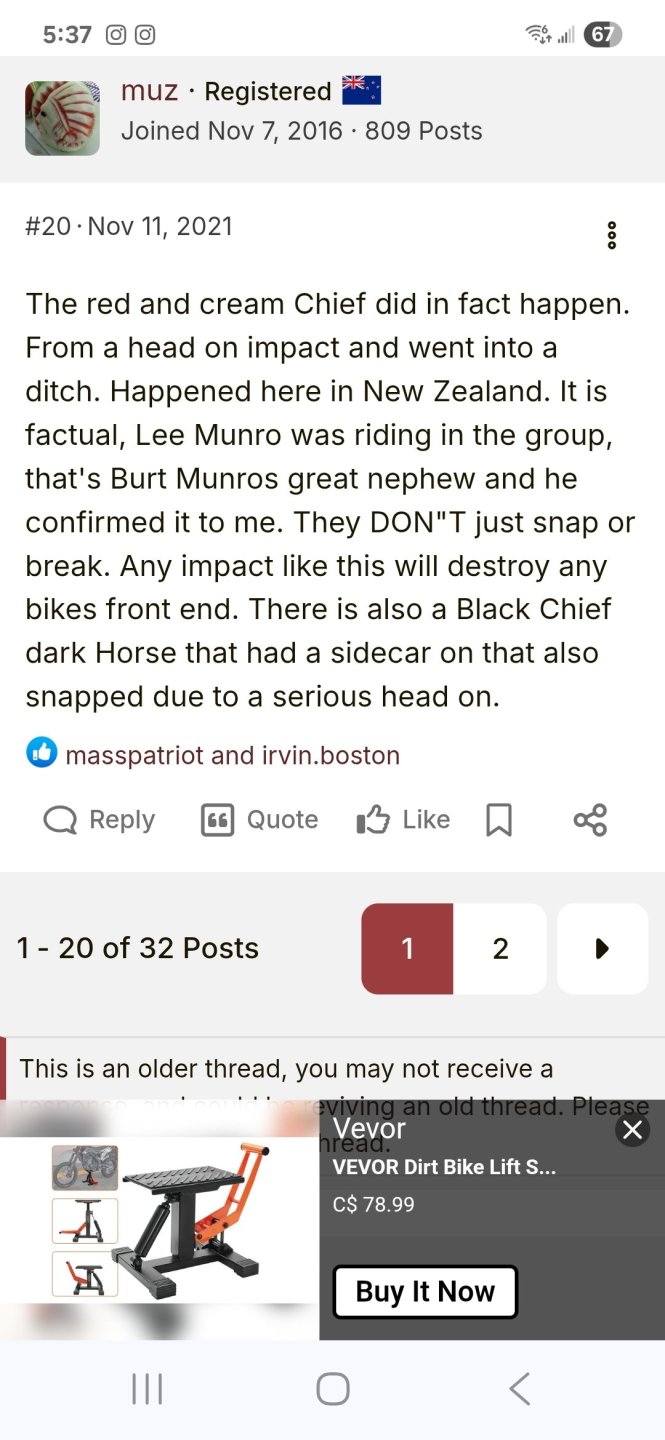Reply to muz's post
The height and width of the screenshot is (1440, 665).
click(x=100, y=820)
